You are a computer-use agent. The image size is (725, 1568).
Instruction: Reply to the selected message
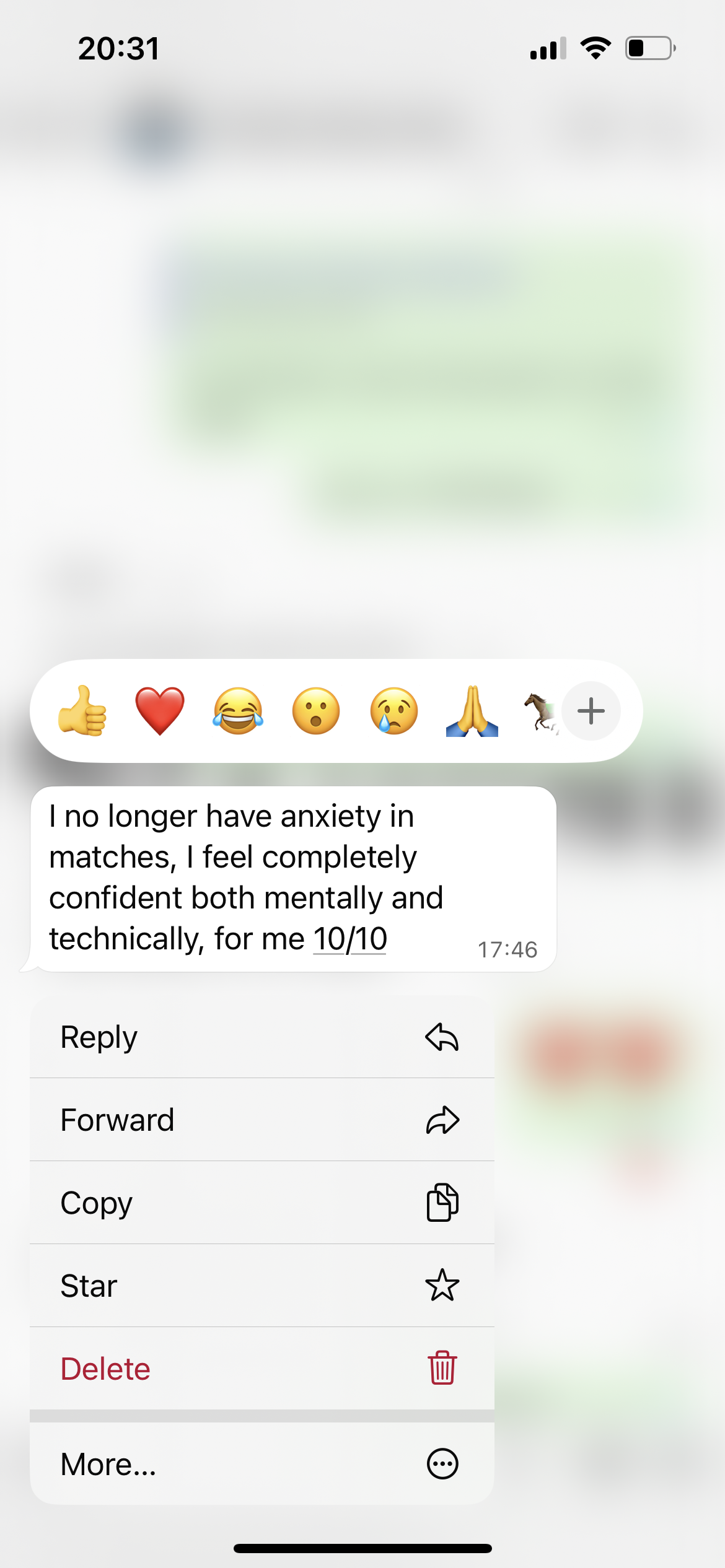(262, 1037)
